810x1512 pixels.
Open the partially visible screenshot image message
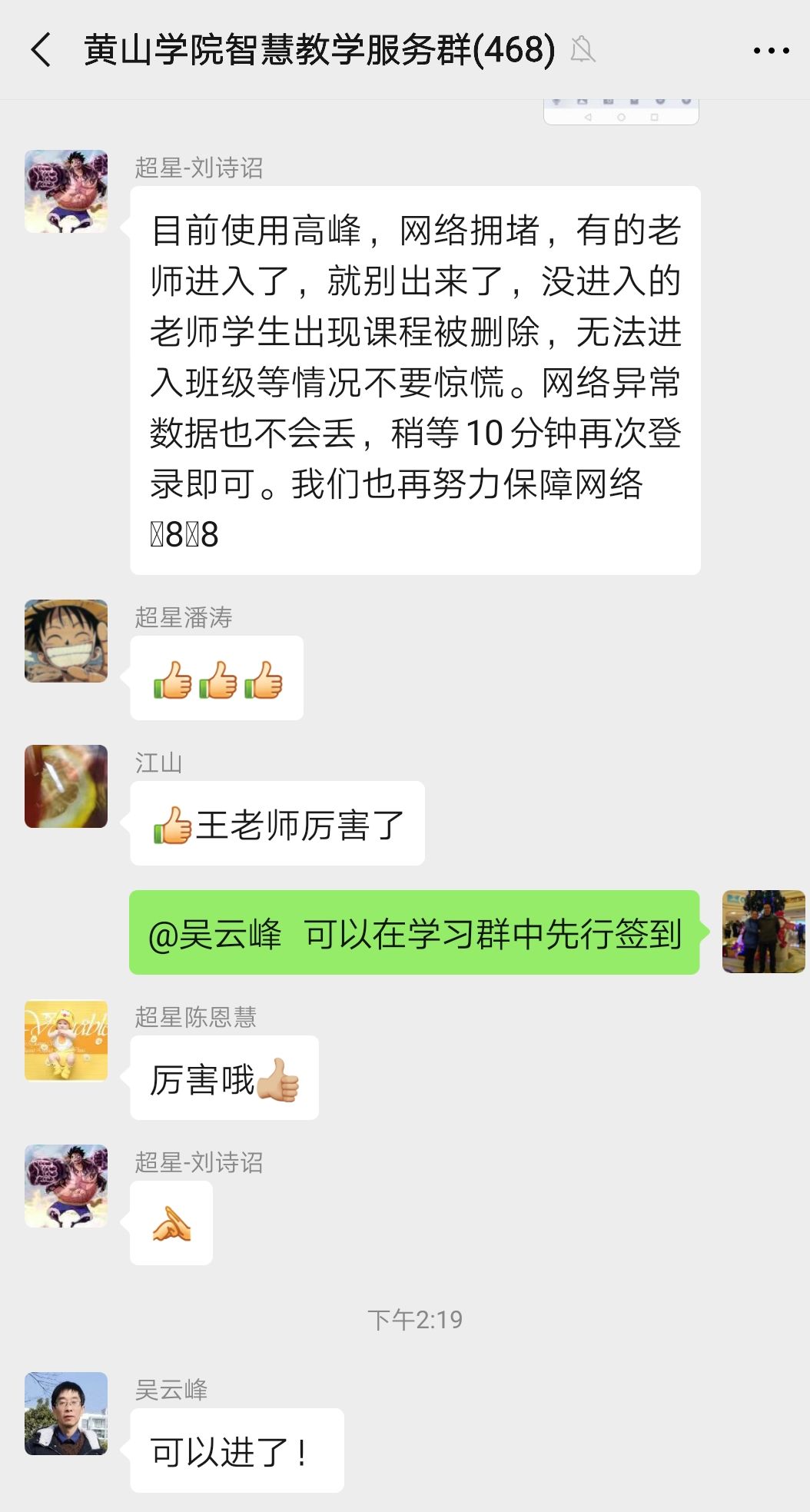621,112
